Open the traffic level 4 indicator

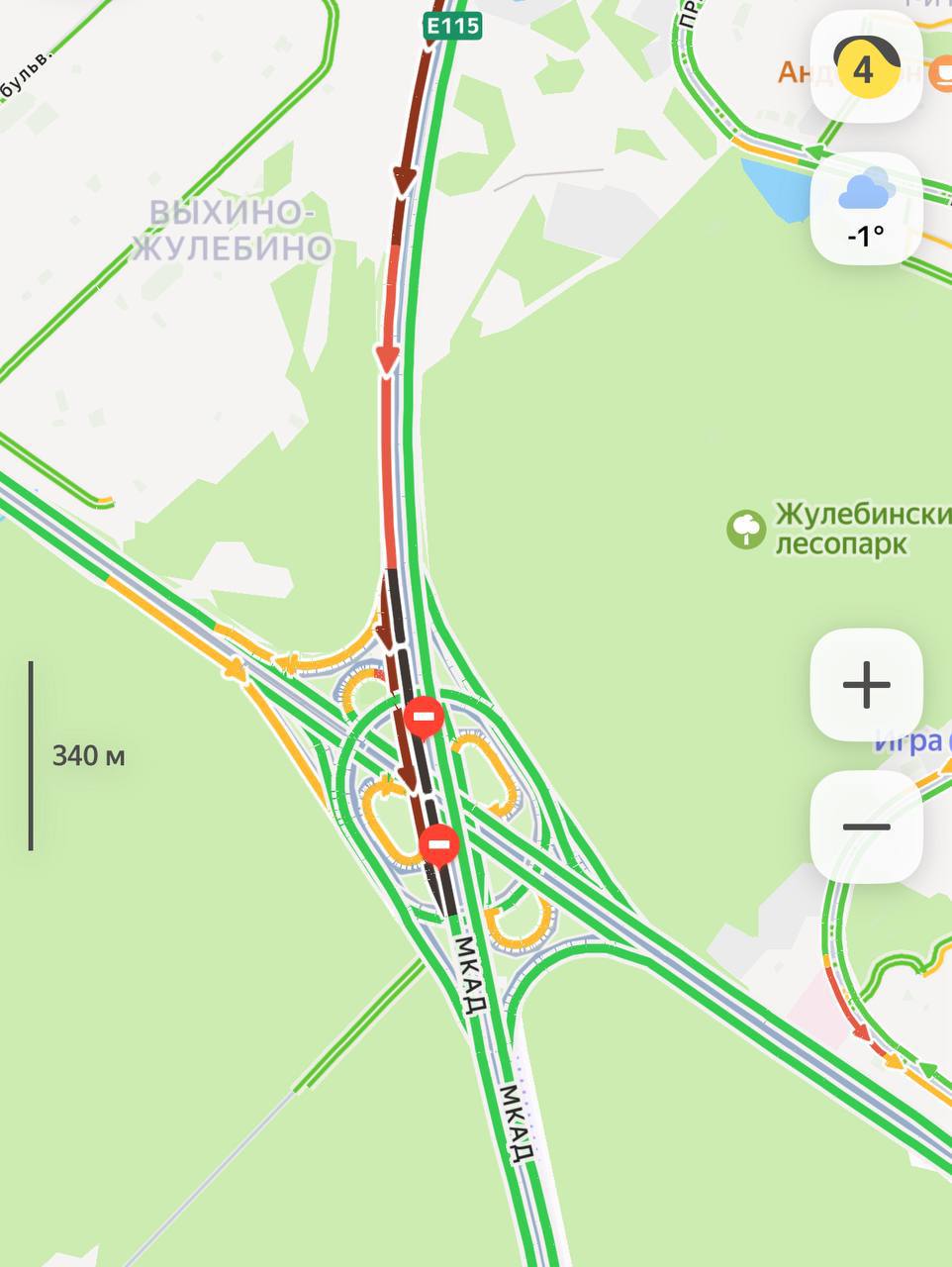point(866,68)
